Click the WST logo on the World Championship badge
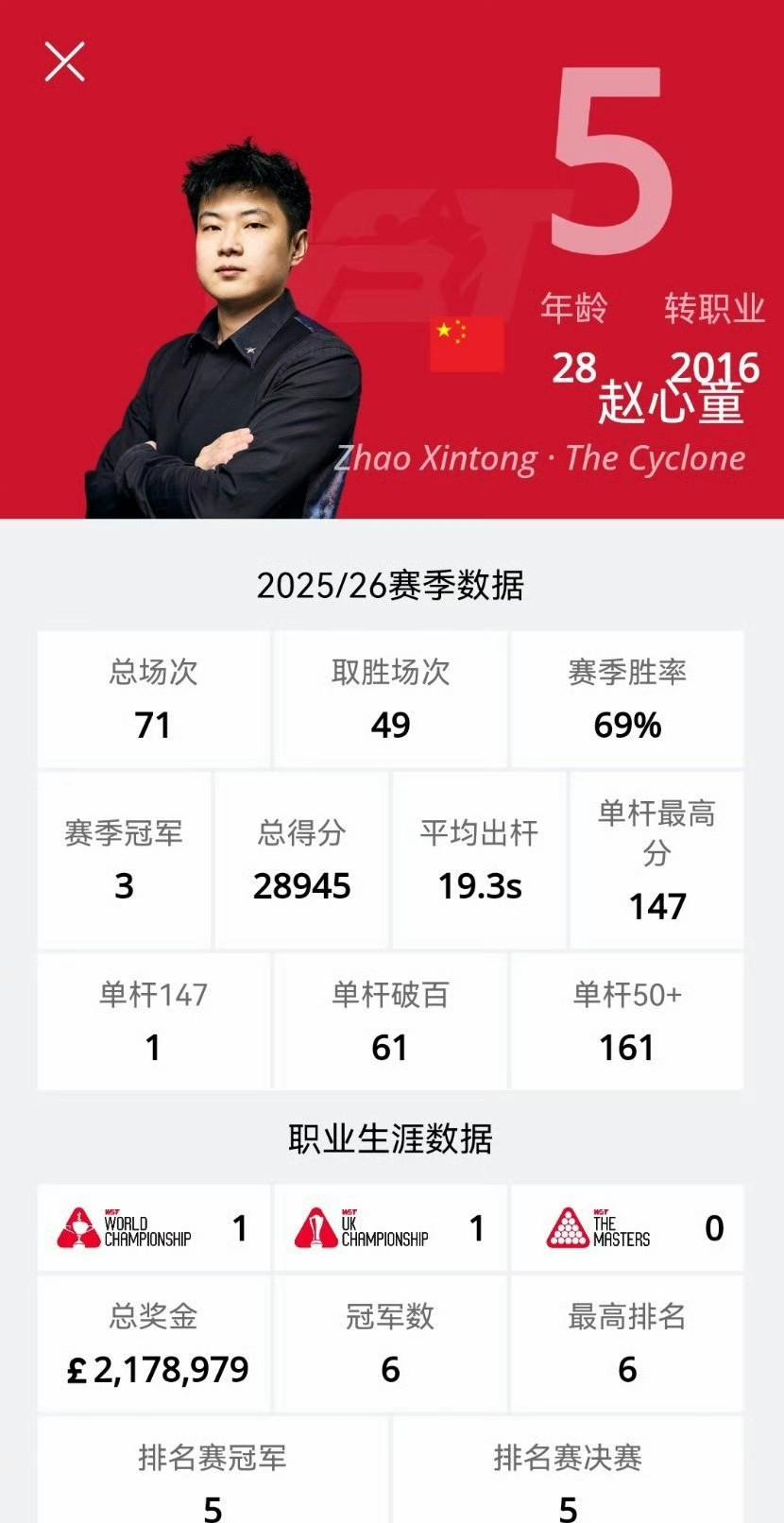Screen dimensions: 784x1523 click(x=114, y=1211)
